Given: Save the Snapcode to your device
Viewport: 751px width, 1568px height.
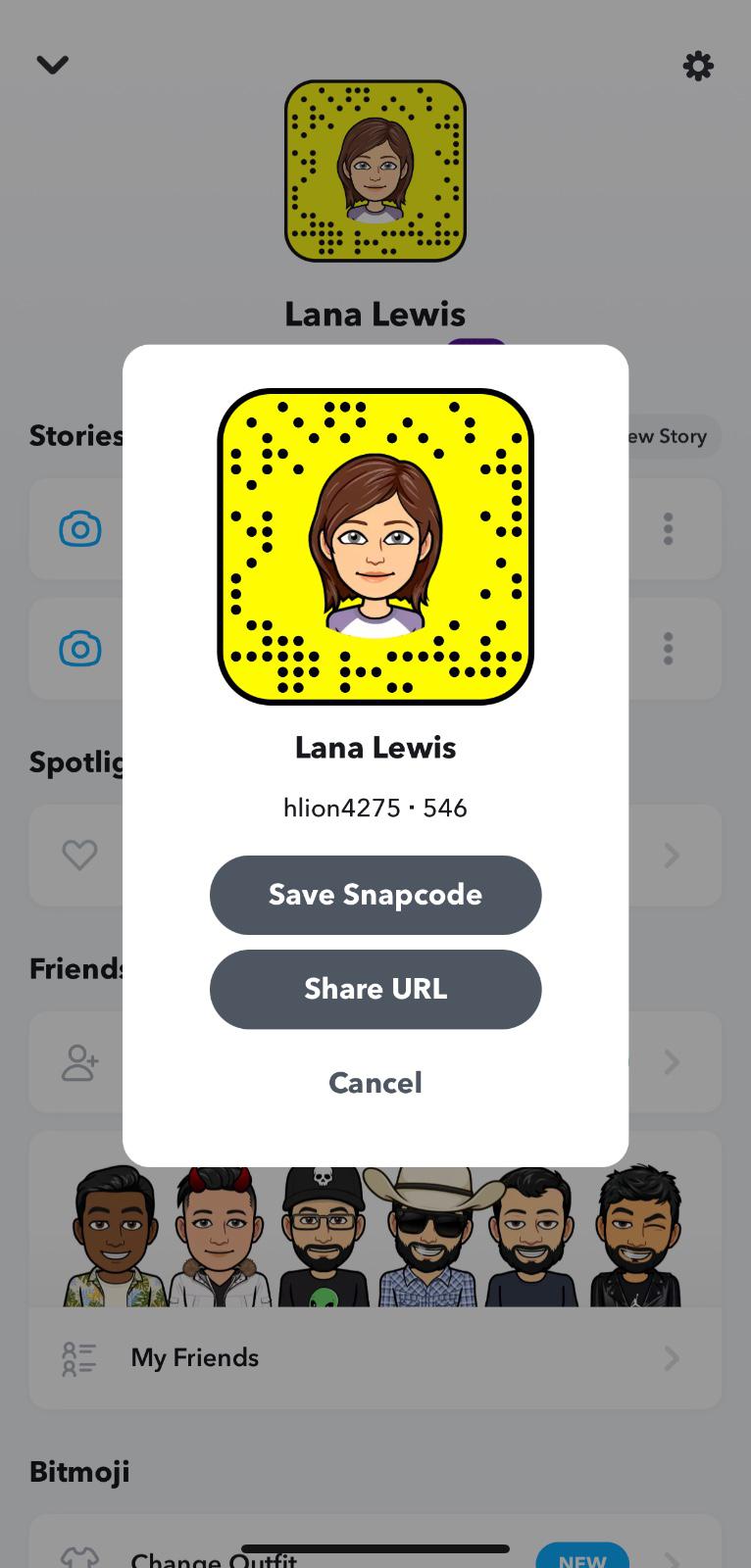Looking at the screenshot, I should (375, 895).
